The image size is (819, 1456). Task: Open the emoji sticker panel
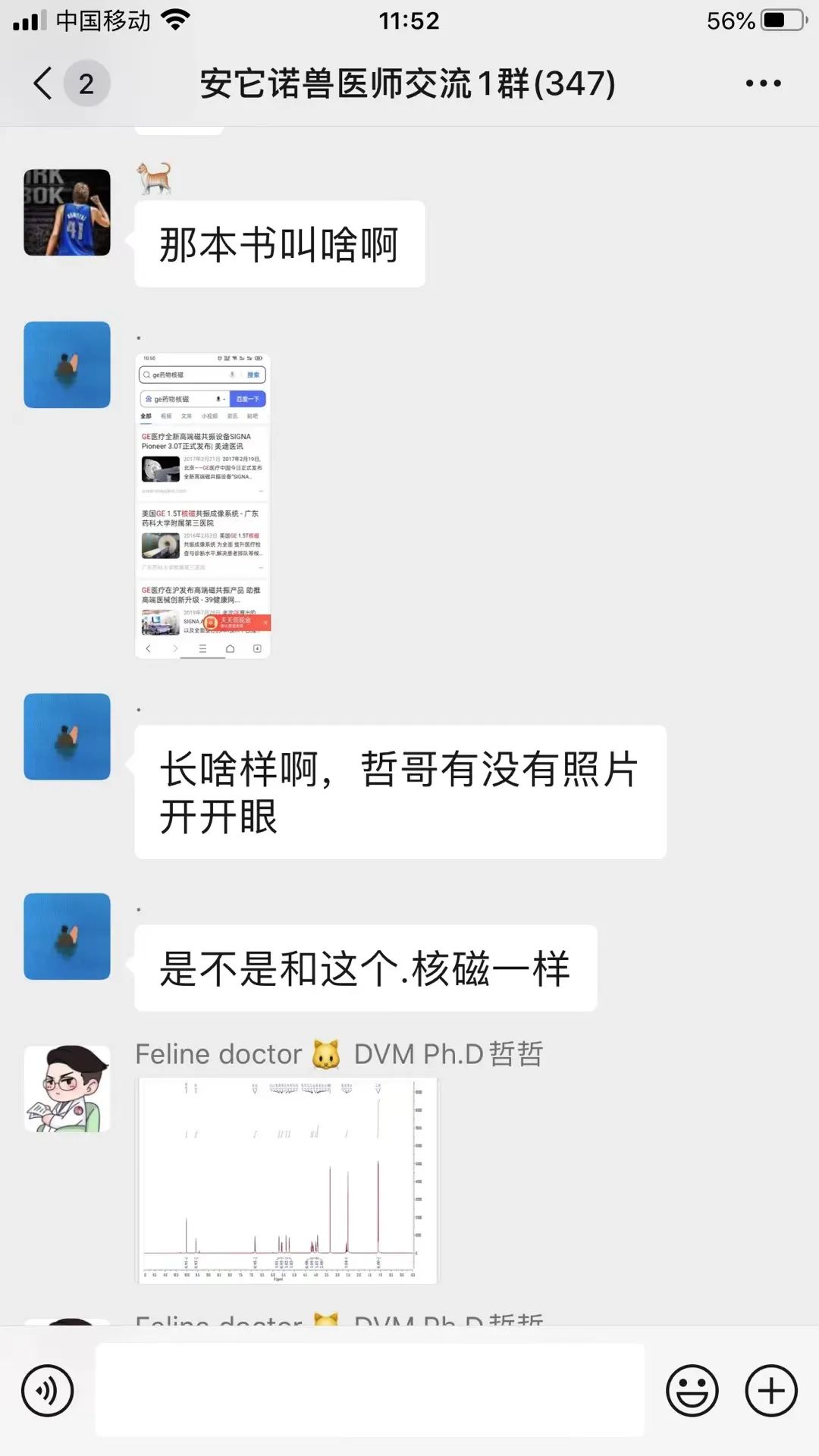click(692, 1391)
